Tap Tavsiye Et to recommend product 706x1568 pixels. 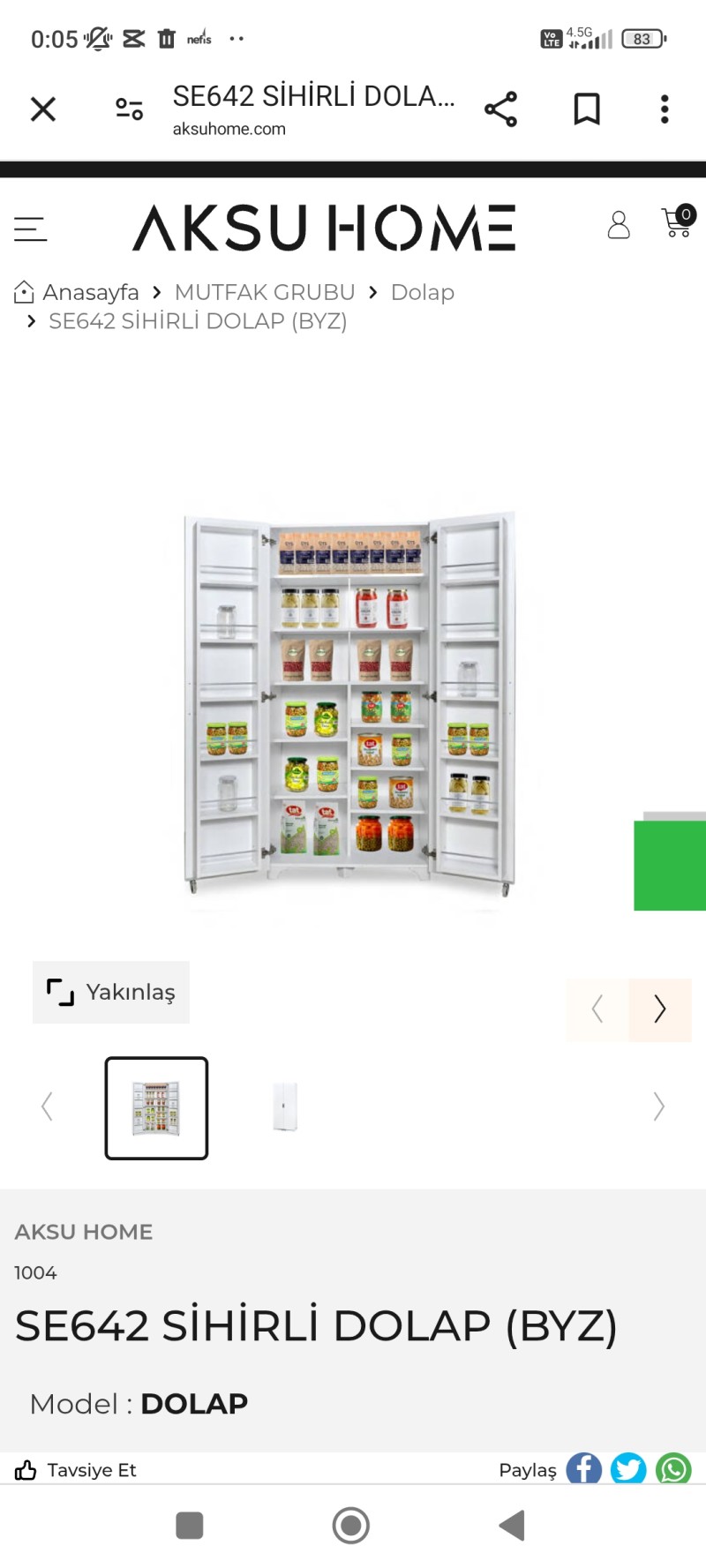76,1469
